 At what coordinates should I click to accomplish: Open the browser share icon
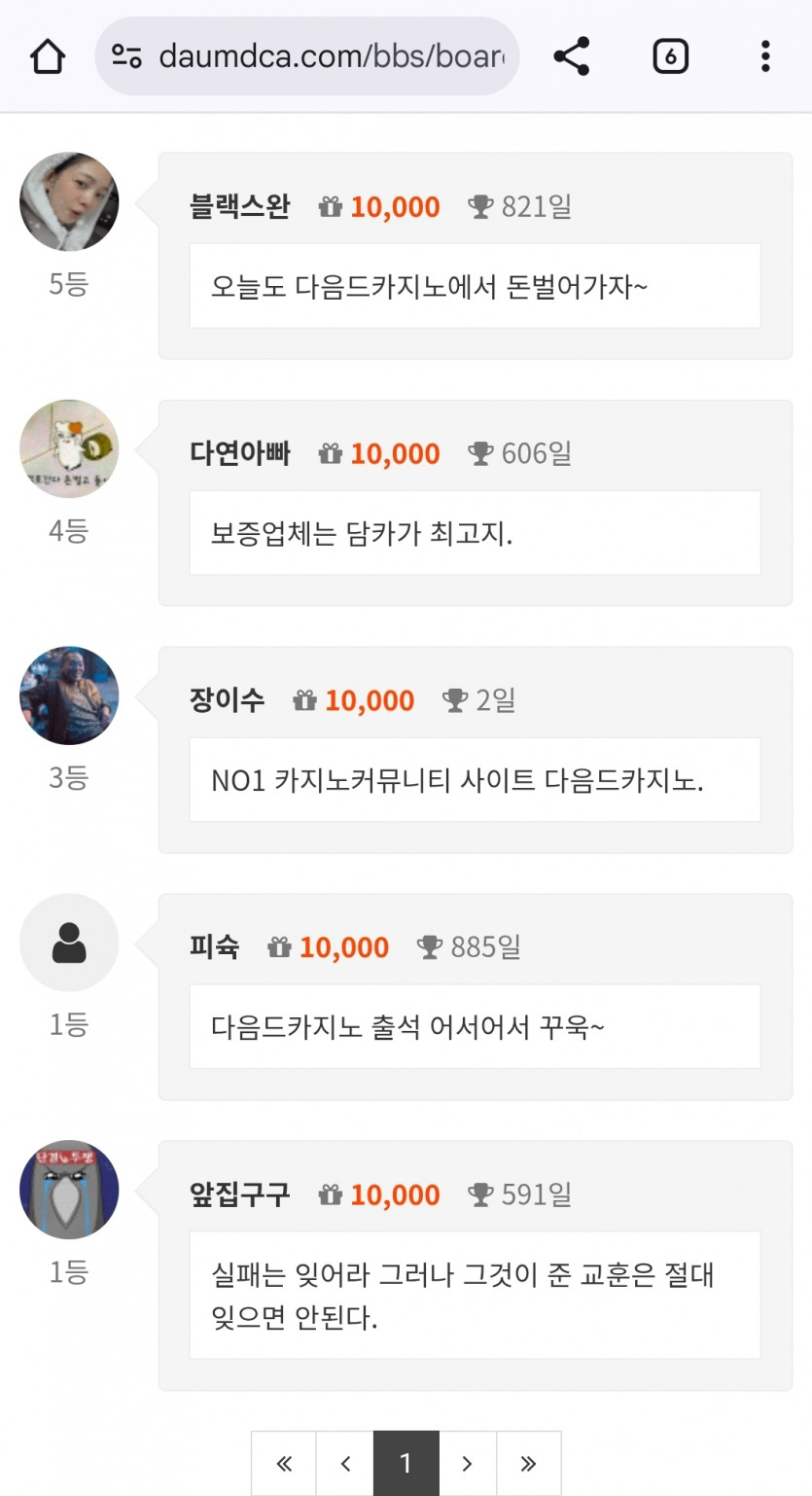[572, 55]
